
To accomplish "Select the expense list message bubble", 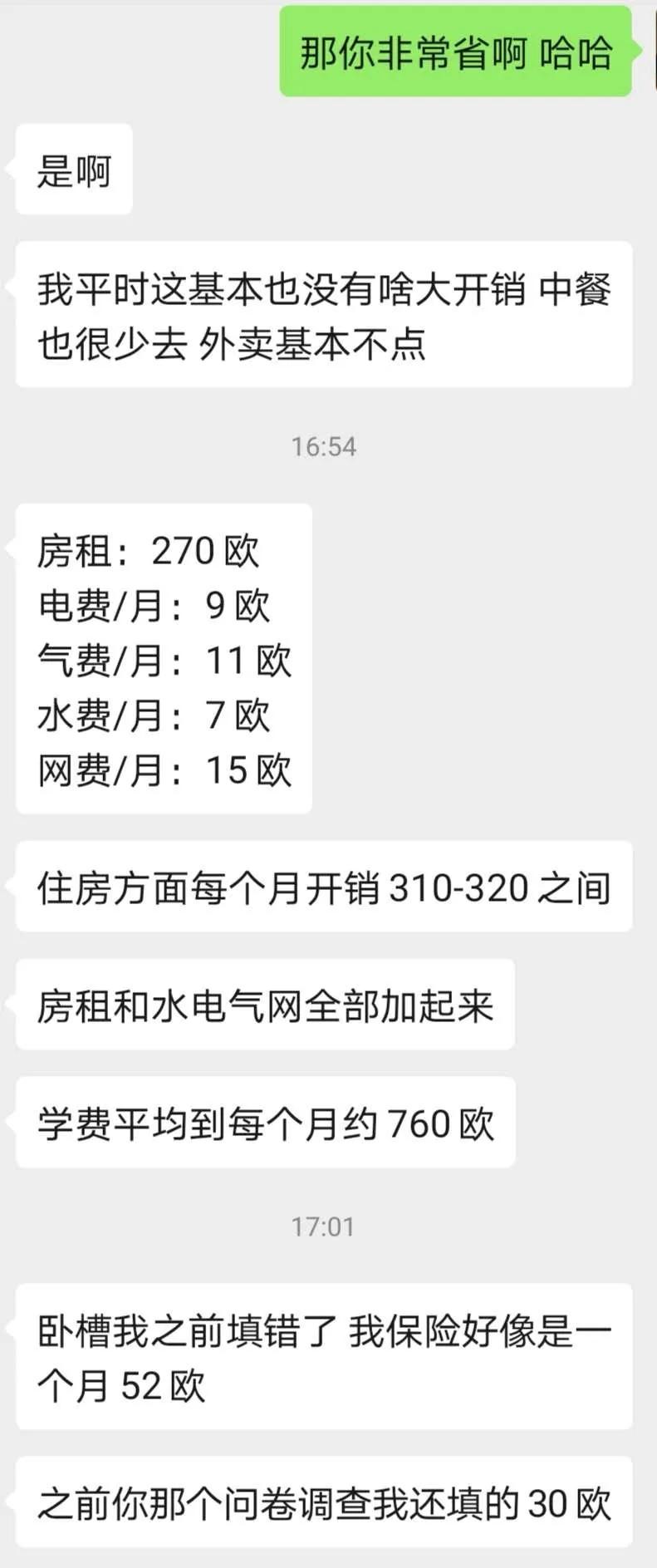I will 163,658.
